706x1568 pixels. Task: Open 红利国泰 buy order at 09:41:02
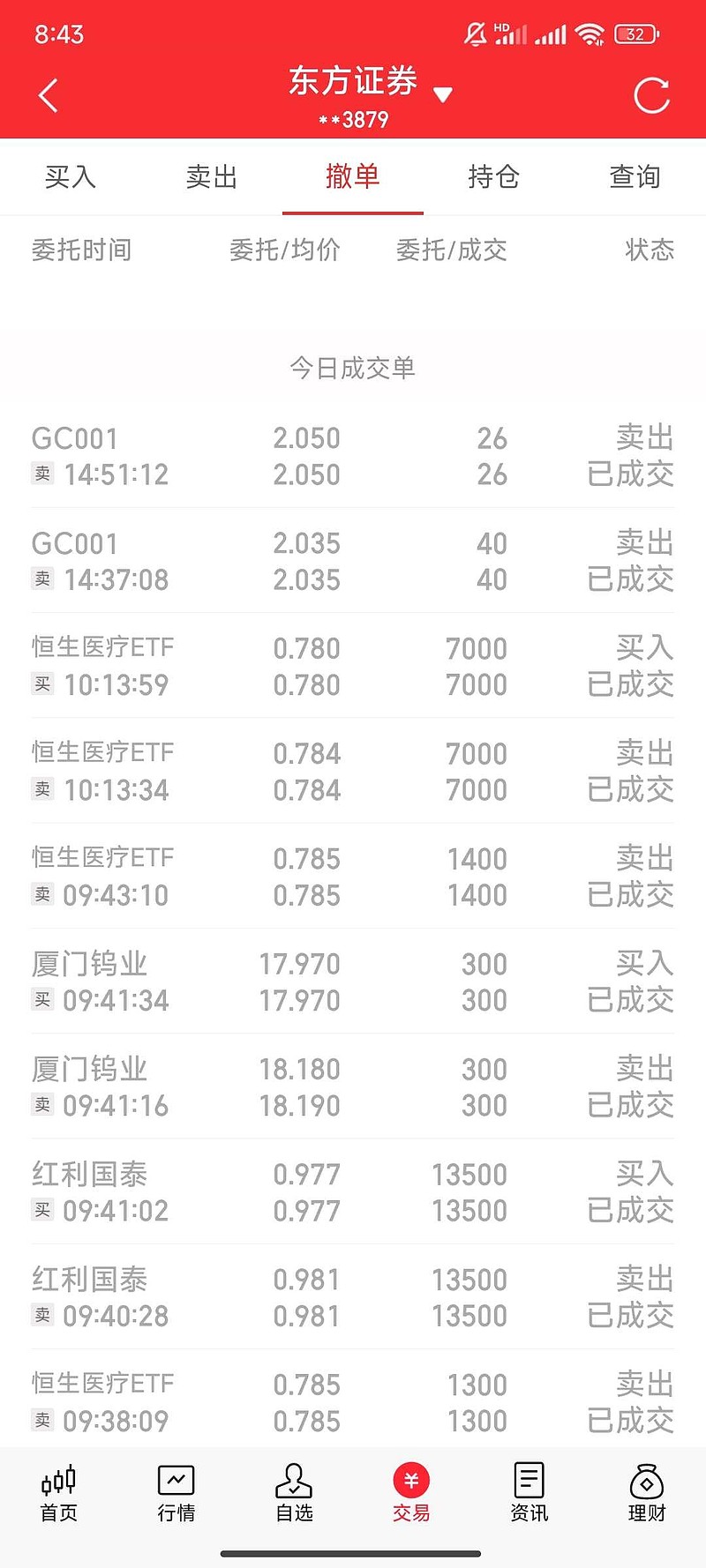[353, 1191]
